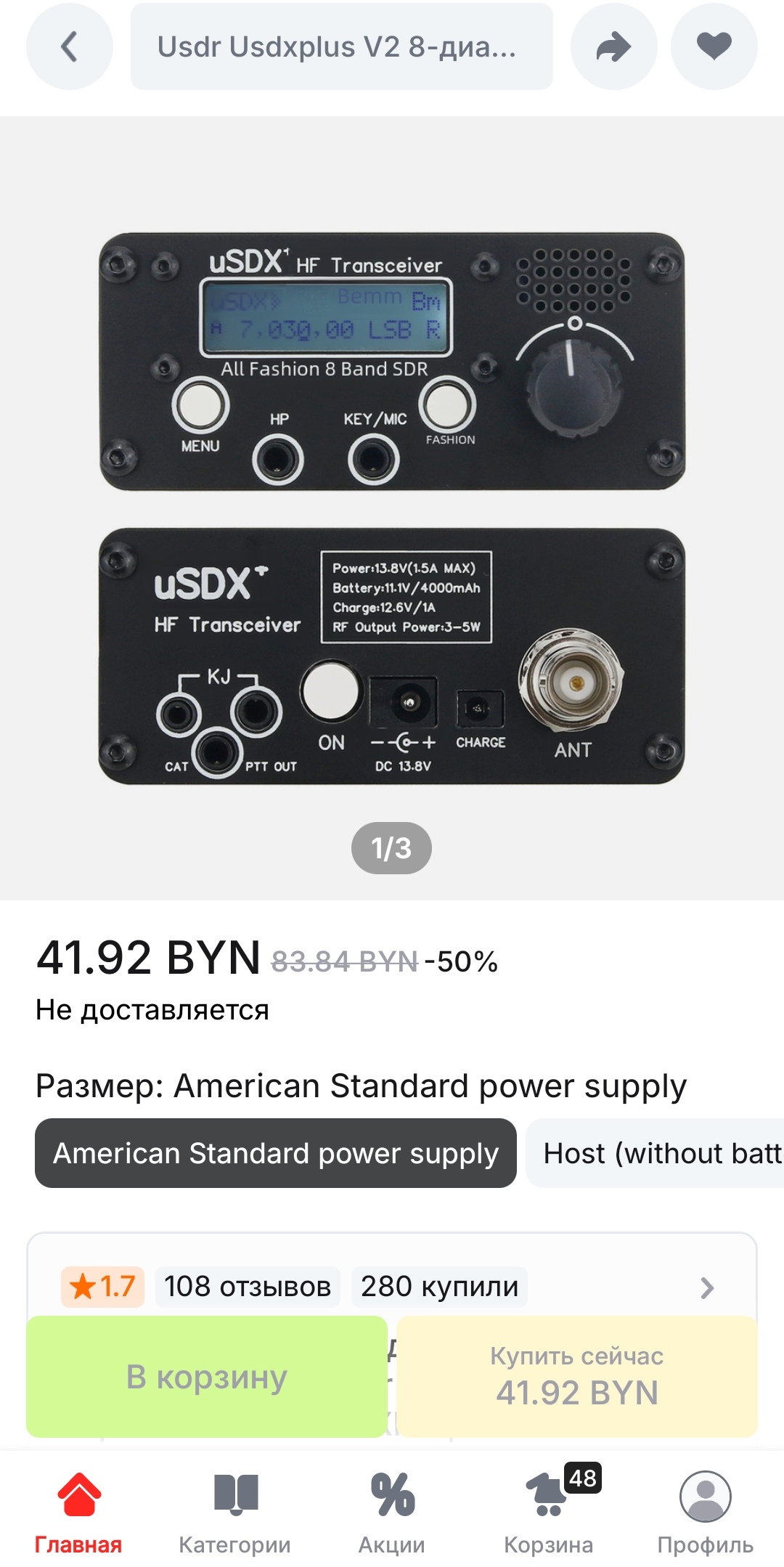Add product to favorites with heart icon
Viewport: 784px width, 1567px height.
(x=714, y=47)
